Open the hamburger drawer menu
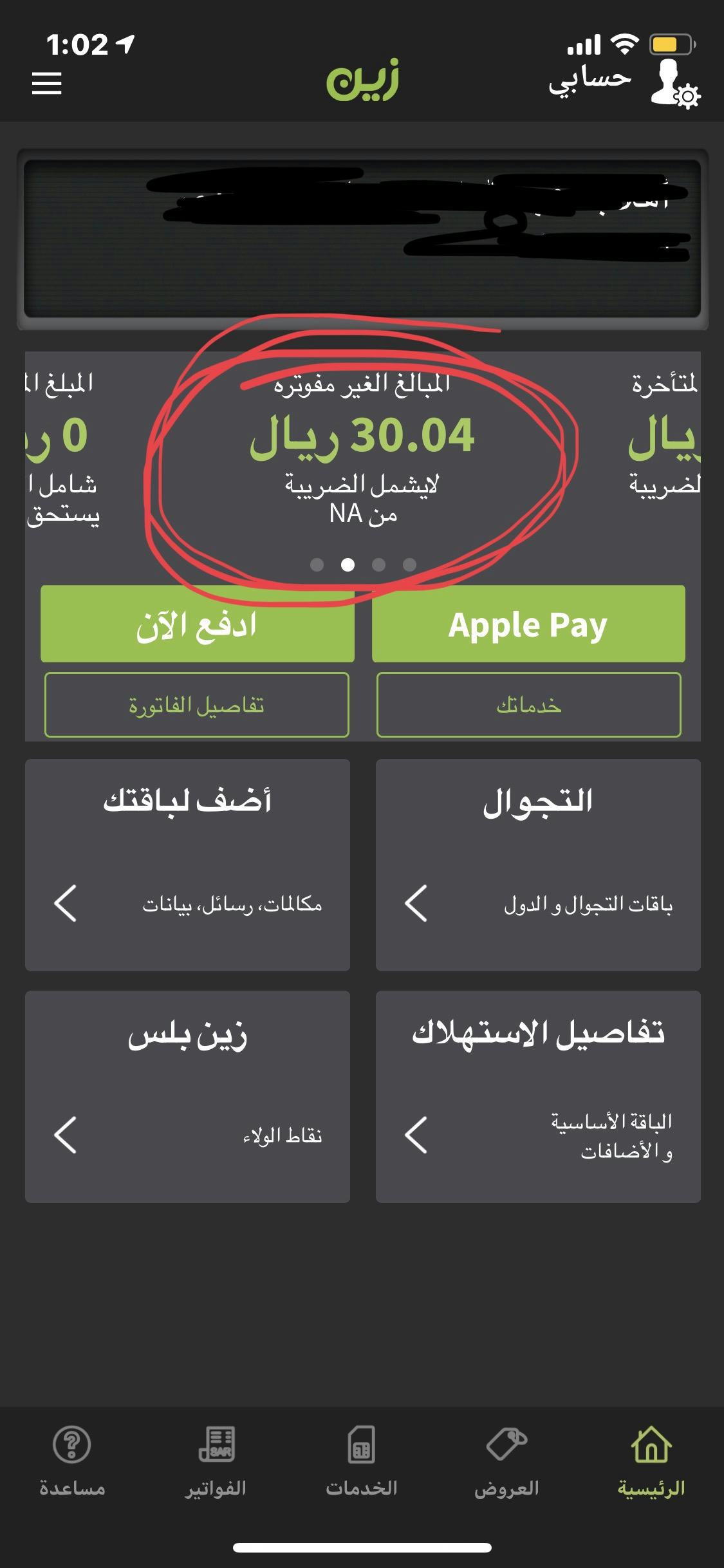 tap(47, 83)
